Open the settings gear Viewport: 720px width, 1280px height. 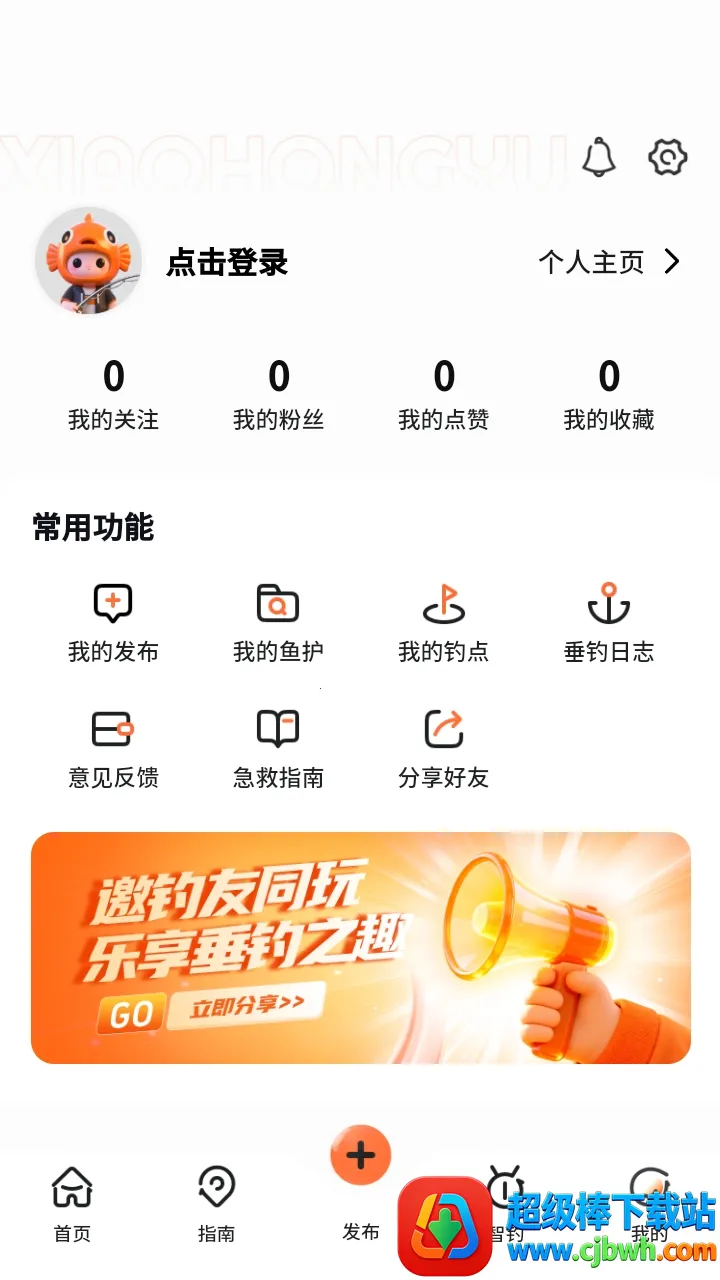click(667, 157)
